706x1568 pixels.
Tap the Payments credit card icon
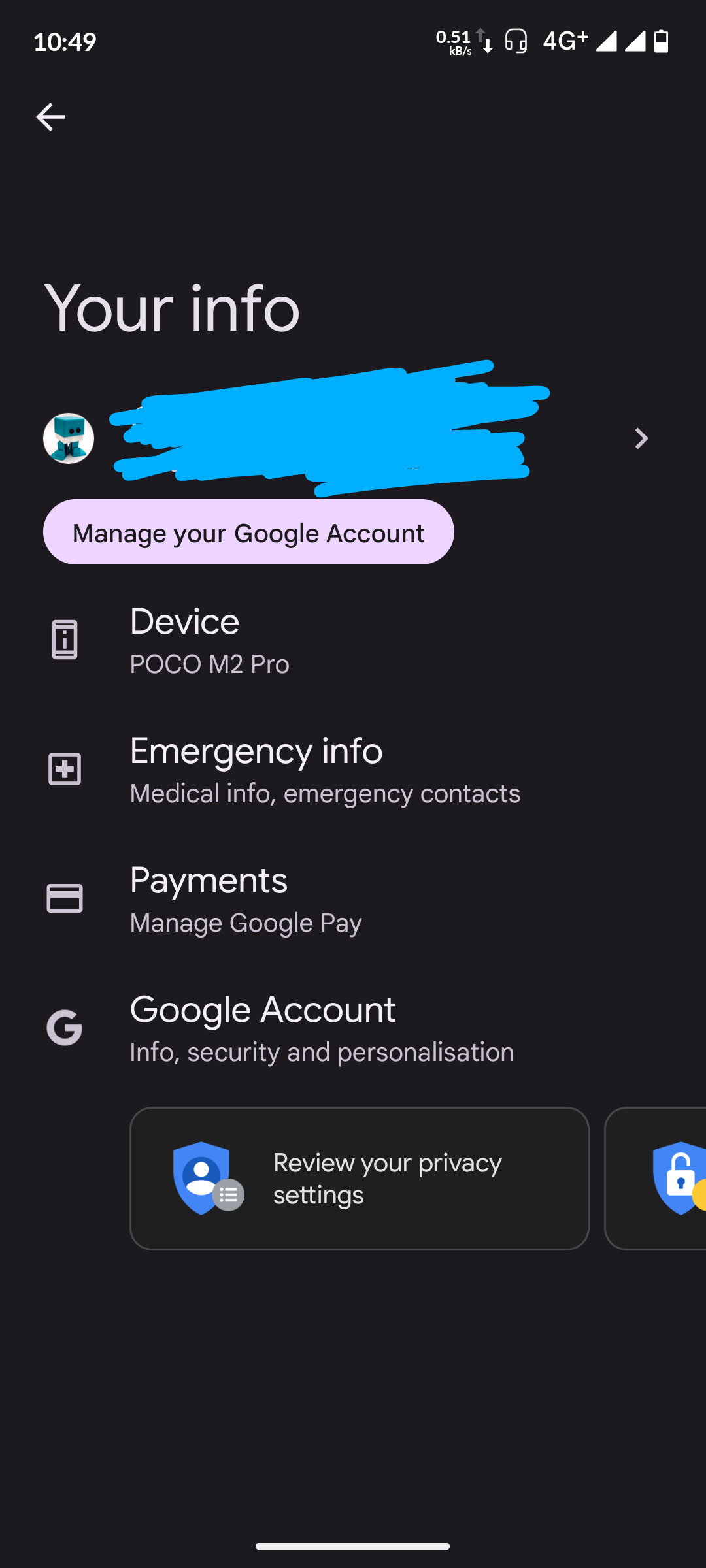[x=65, y=897]
